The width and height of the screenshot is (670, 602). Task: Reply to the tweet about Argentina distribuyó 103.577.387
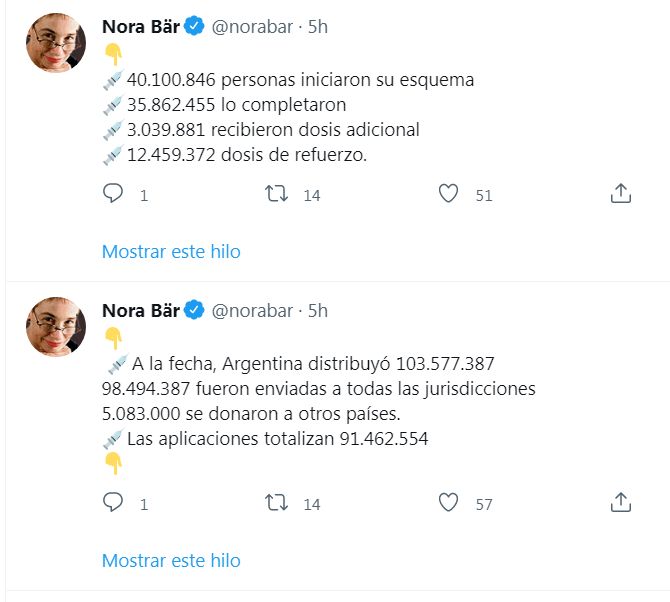(113, 503)
